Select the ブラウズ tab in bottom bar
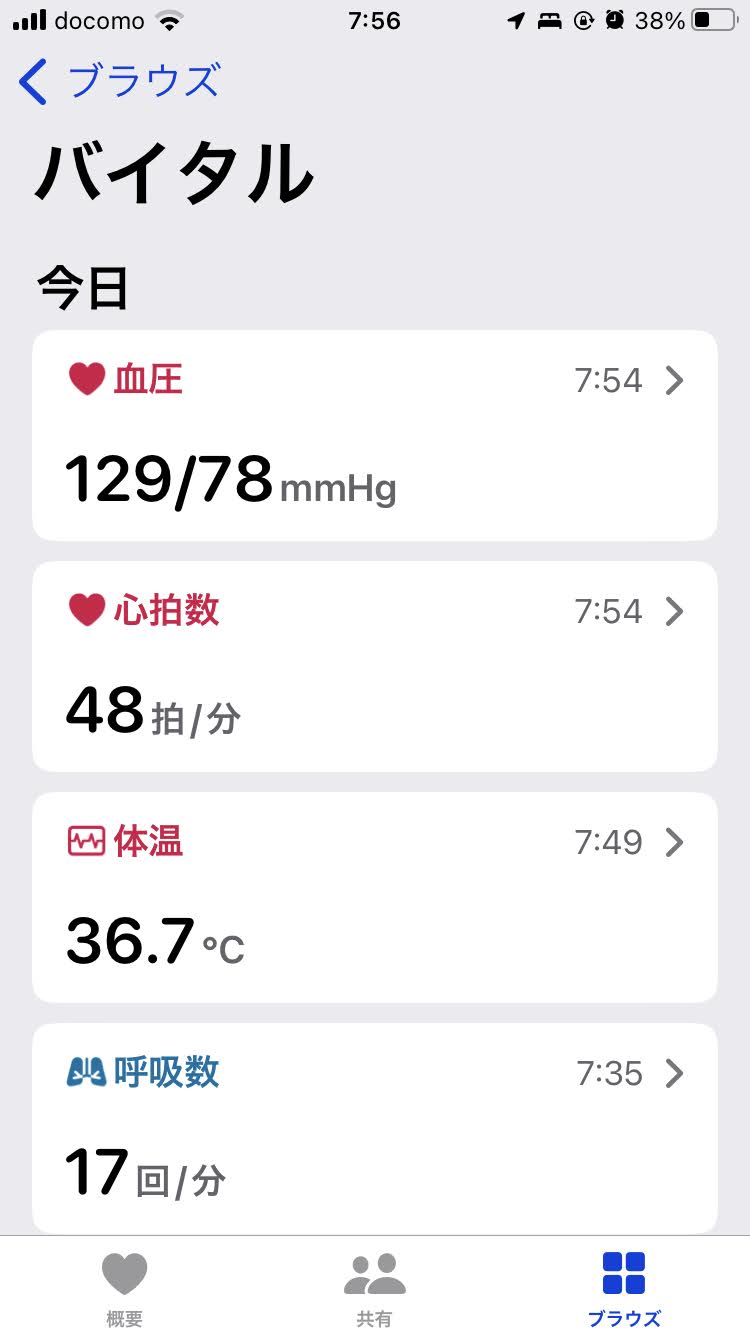The height and width of the screenshot is (1334, 750). 625,1288
